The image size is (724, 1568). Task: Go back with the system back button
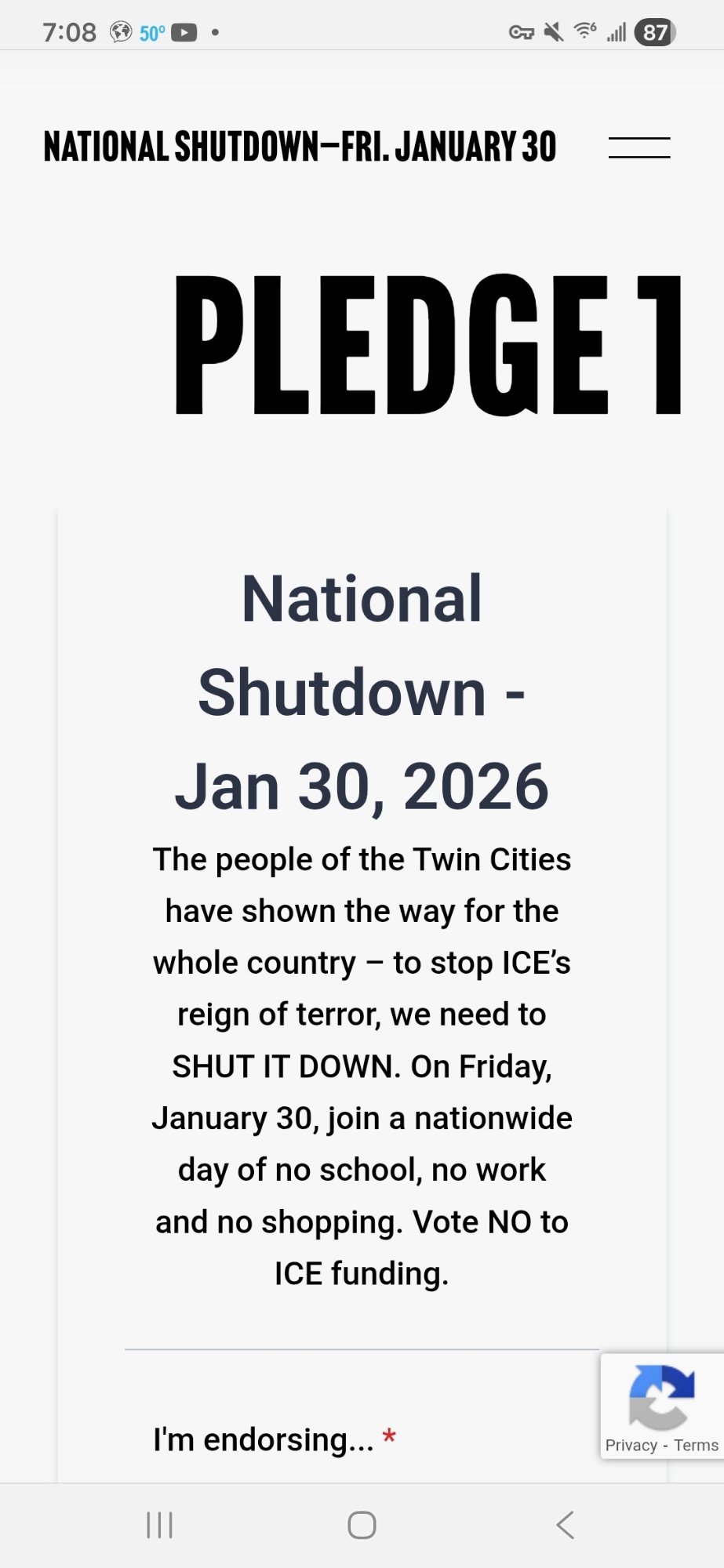tap(565, 1525)
